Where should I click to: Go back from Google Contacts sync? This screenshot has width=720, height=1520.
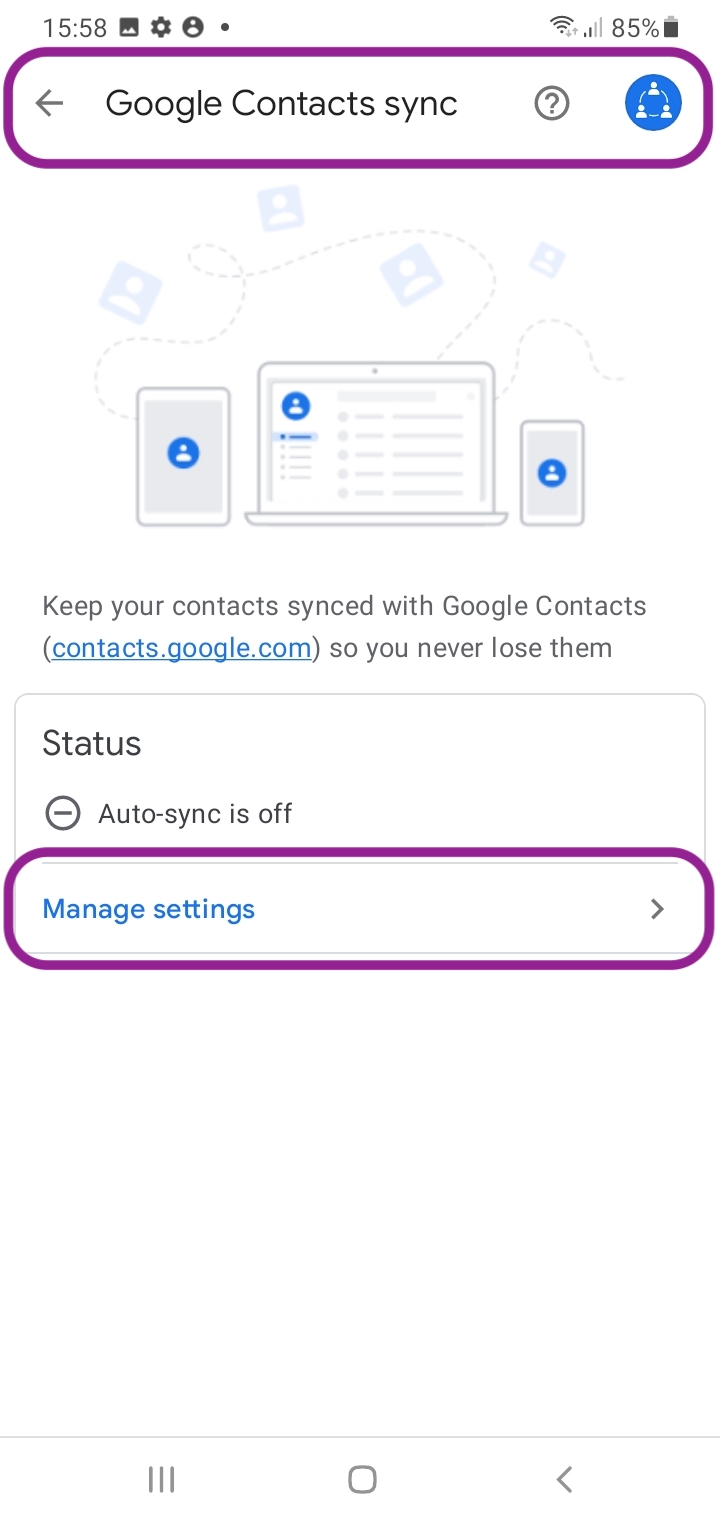[49, 104]
